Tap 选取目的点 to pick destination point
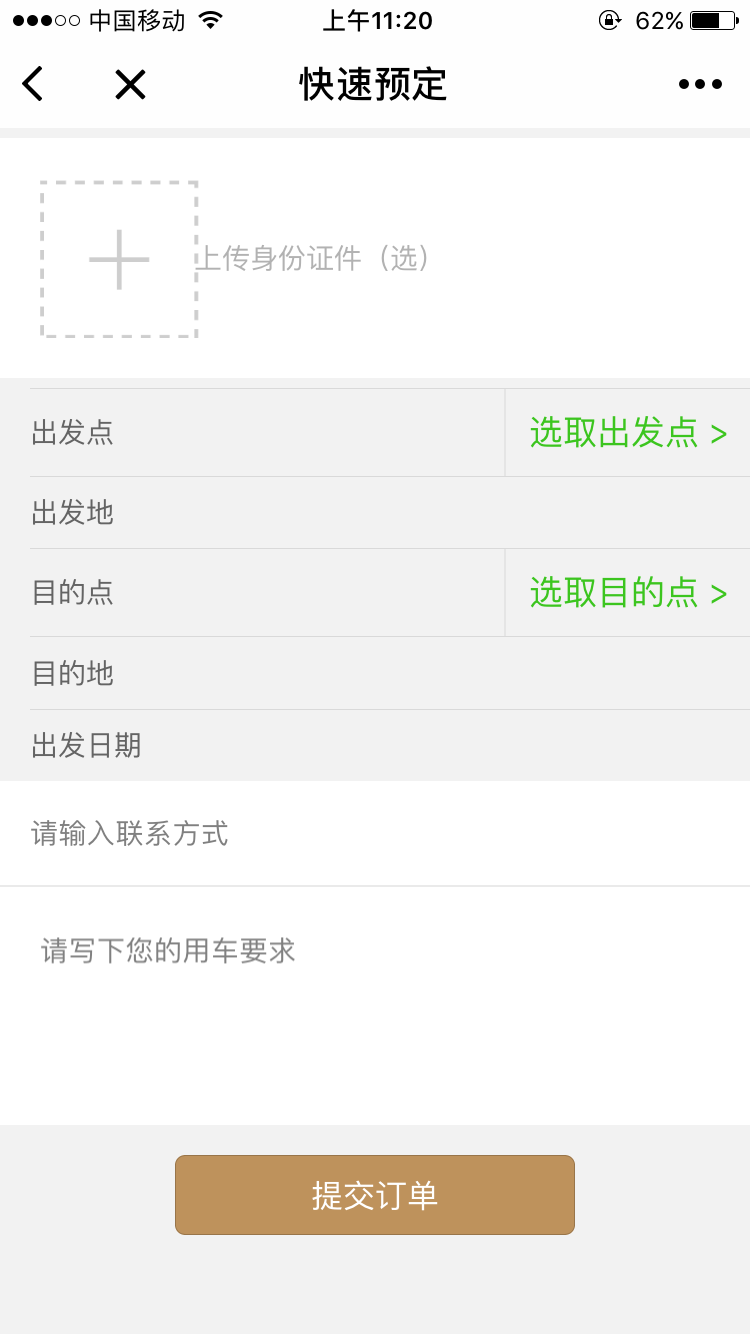 (x=627, y=593)
